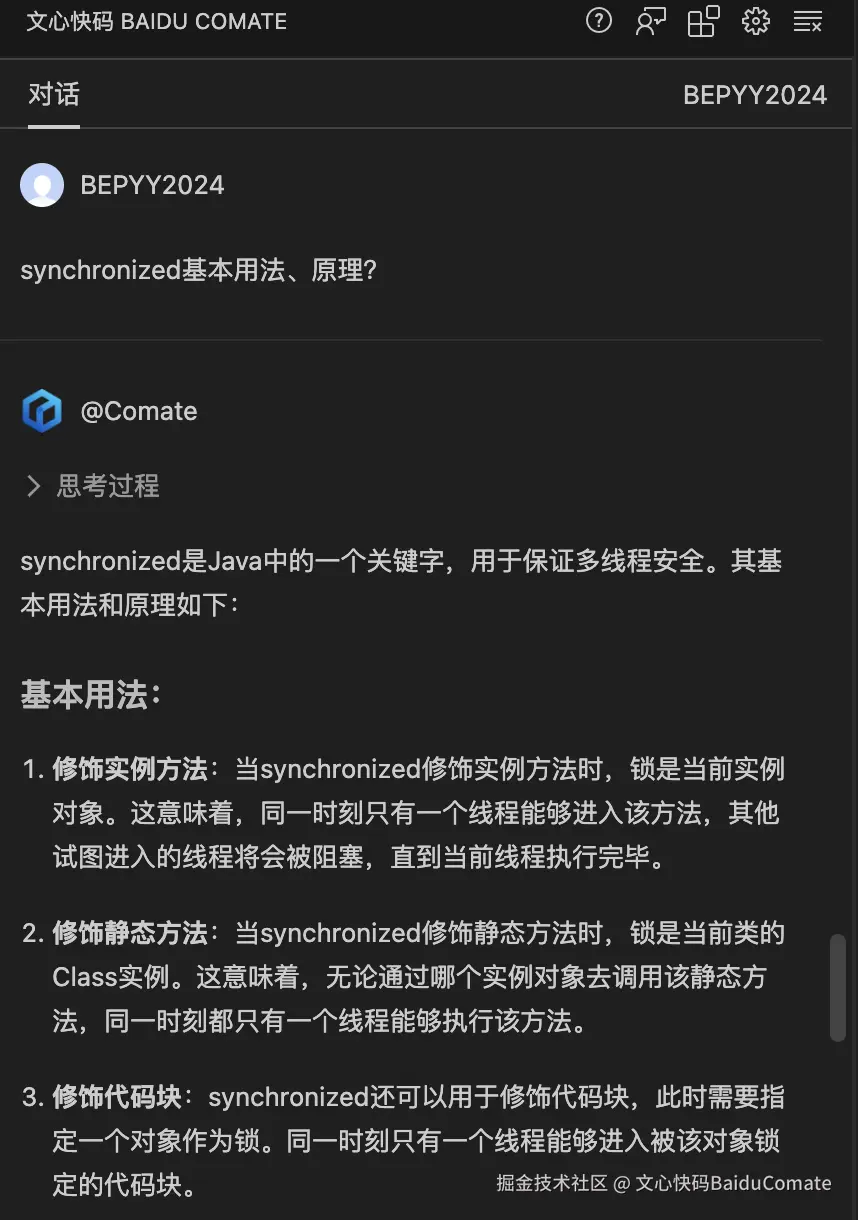Open the BEPYY2024 account label
The height and width of the screenshot is (1220, 858).
coord(754,95)
